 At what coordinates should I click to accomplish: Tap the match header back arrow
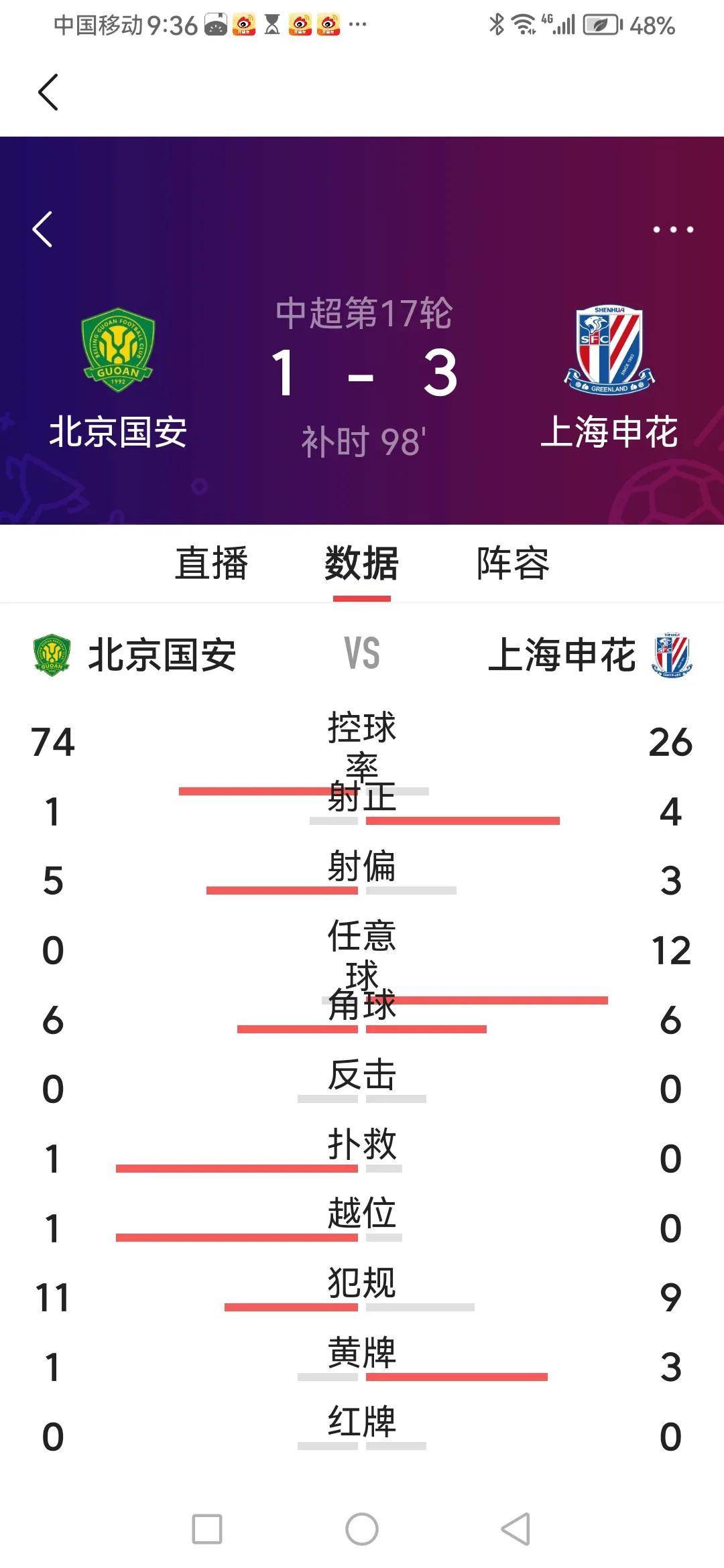tap(43, 228)
